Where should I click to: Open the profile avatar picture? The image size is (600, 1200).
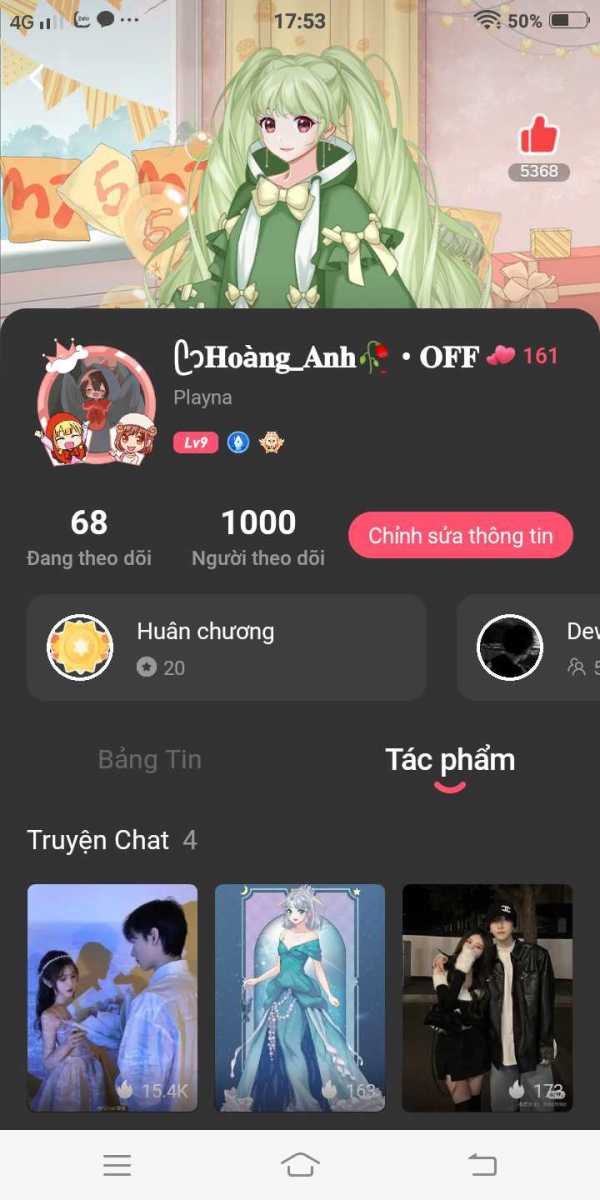click(x=96, y=405)
